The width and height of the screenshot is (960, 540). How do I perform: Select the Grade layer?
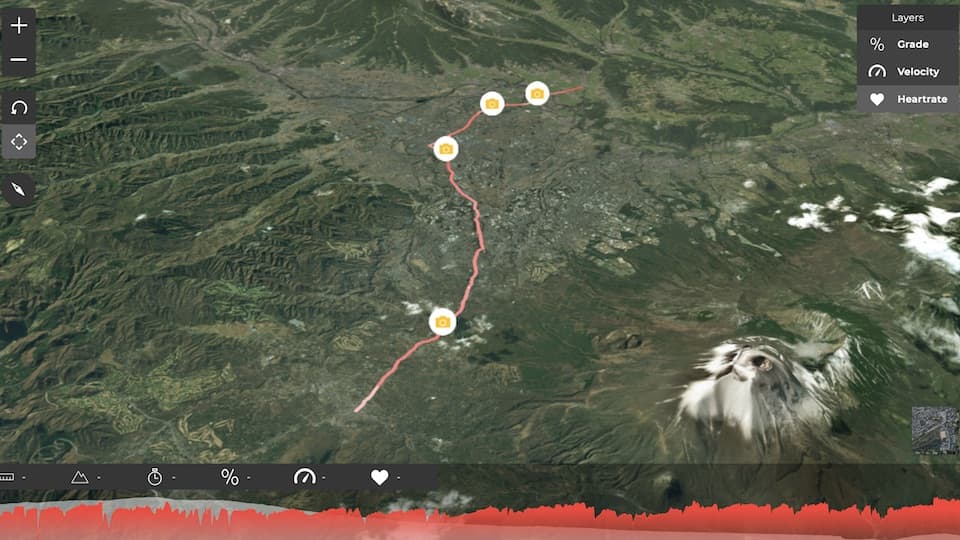coord(908,44)
